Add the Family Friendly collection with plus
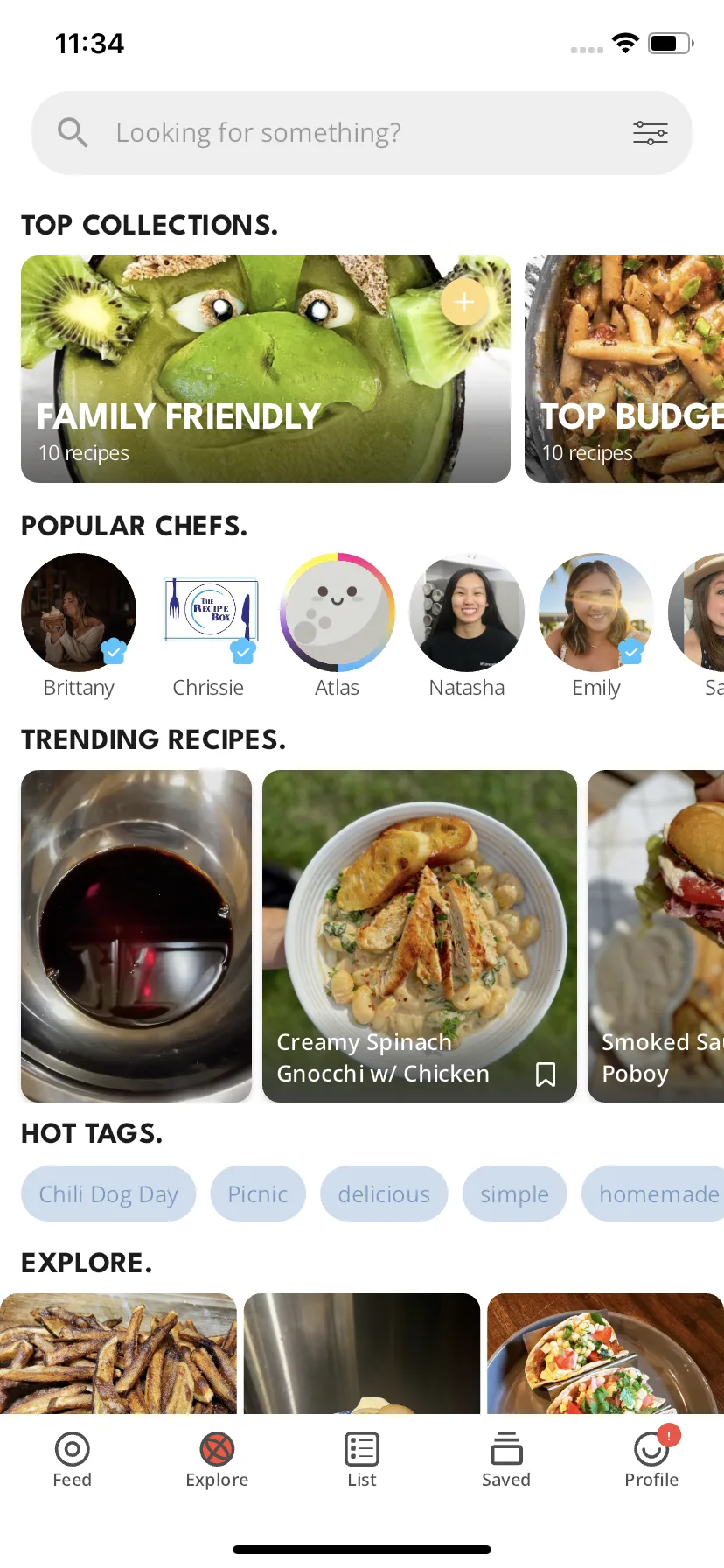The image size is (724, 1568). (464, 303)
